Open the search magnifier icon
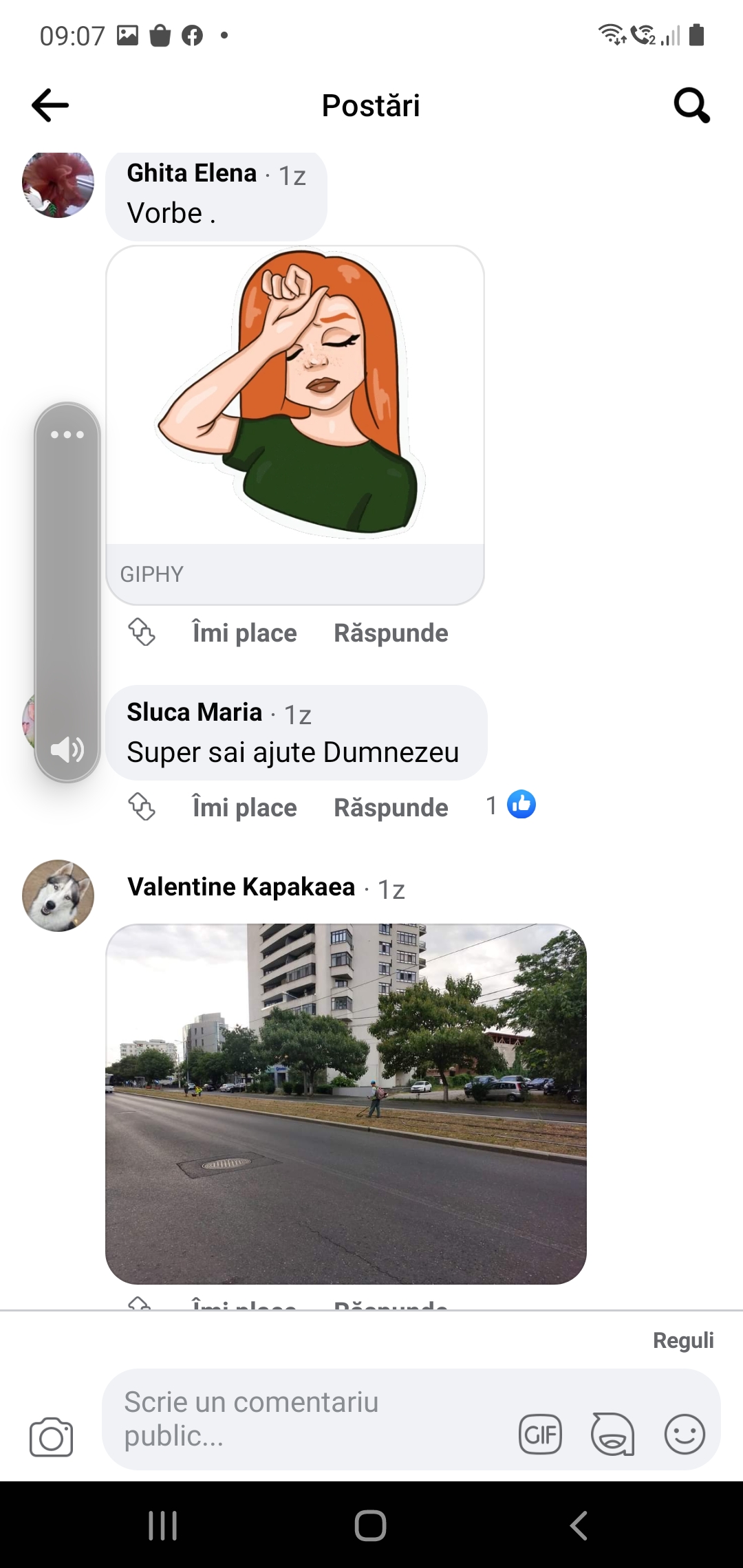 pos(691,105)
